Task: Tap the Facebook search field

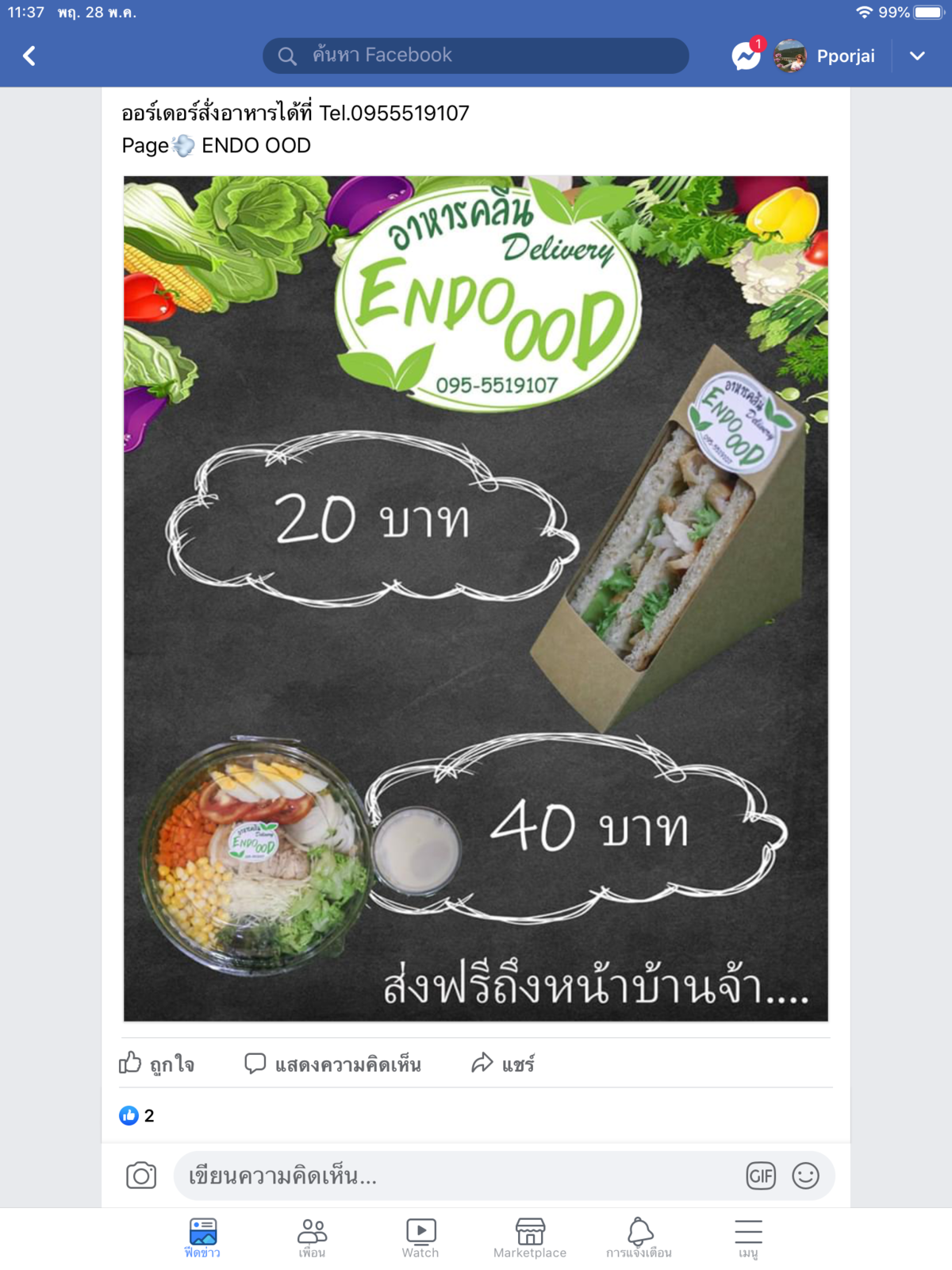Action: [x=476, y=56]
